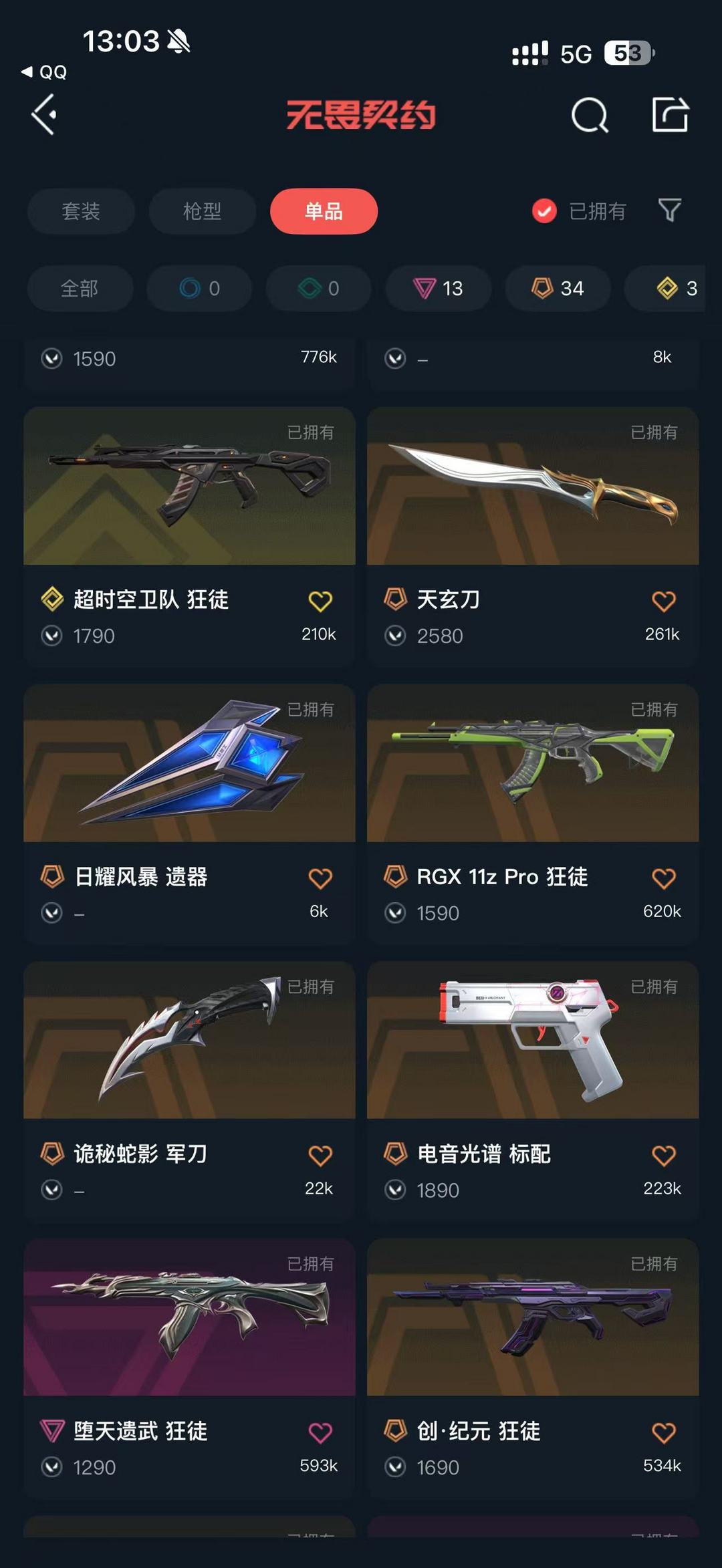Share this collection page
722x1568 pixels.
tap(670, 115)
